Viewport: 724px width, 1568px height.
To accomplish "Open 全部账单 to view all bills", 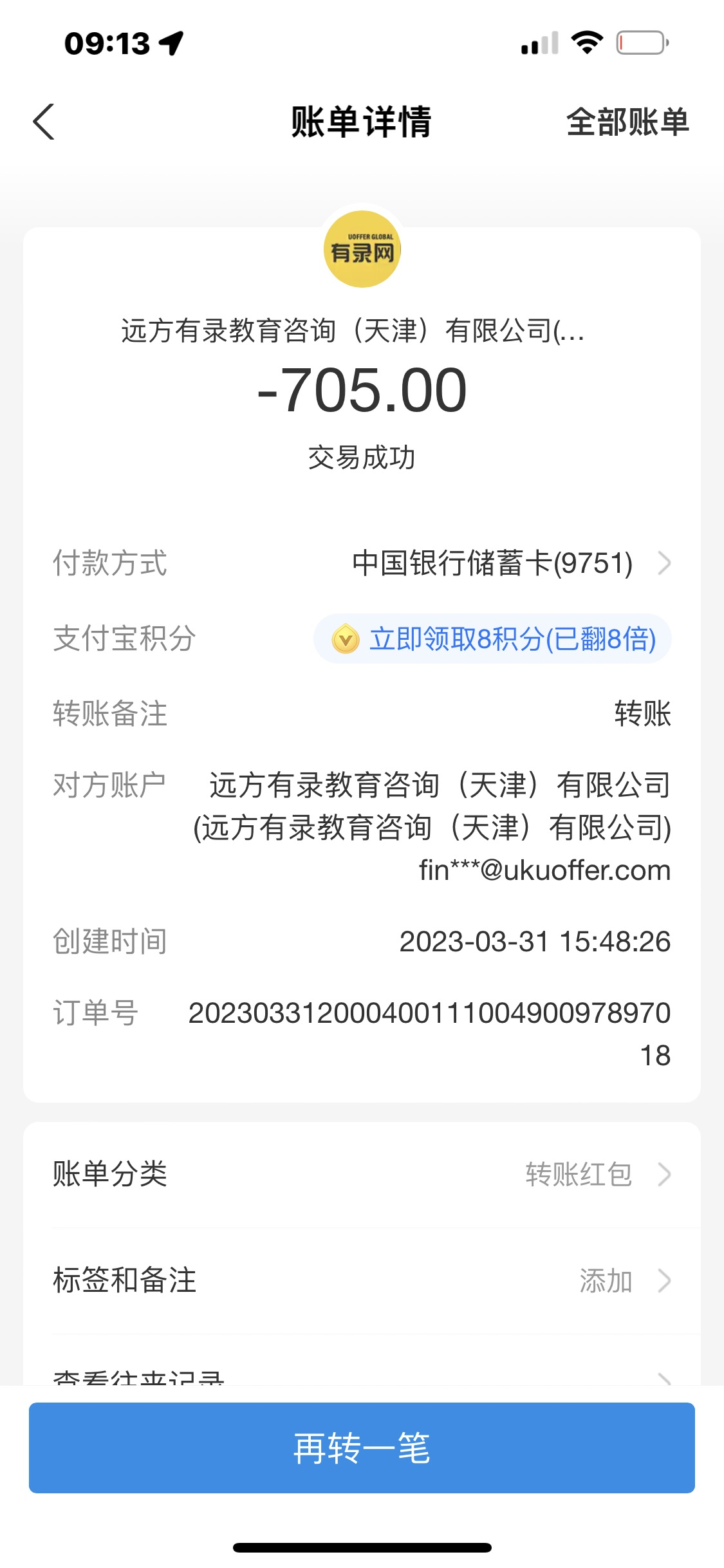I will point(627,122).
